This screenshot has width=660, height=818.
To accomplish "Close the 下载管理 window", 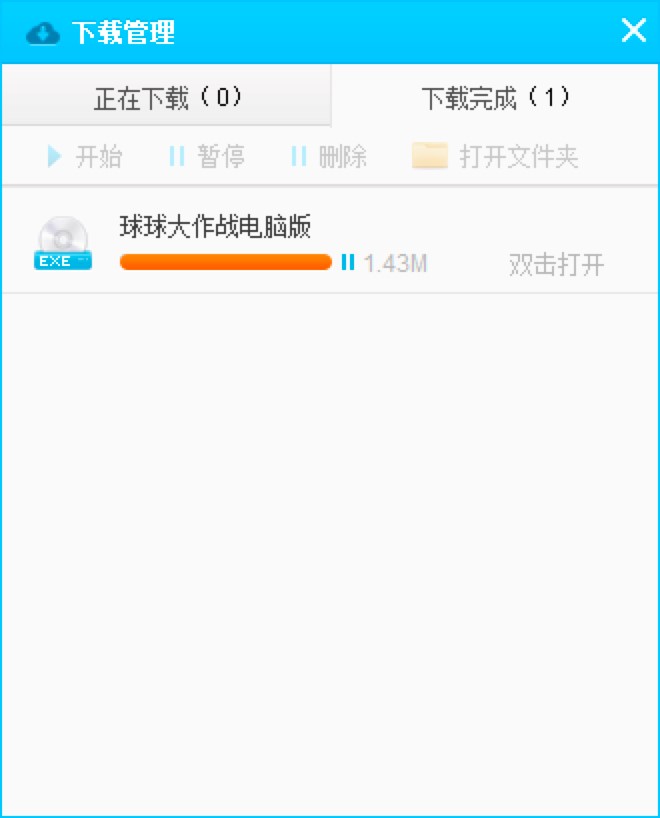I will [633, 31].
